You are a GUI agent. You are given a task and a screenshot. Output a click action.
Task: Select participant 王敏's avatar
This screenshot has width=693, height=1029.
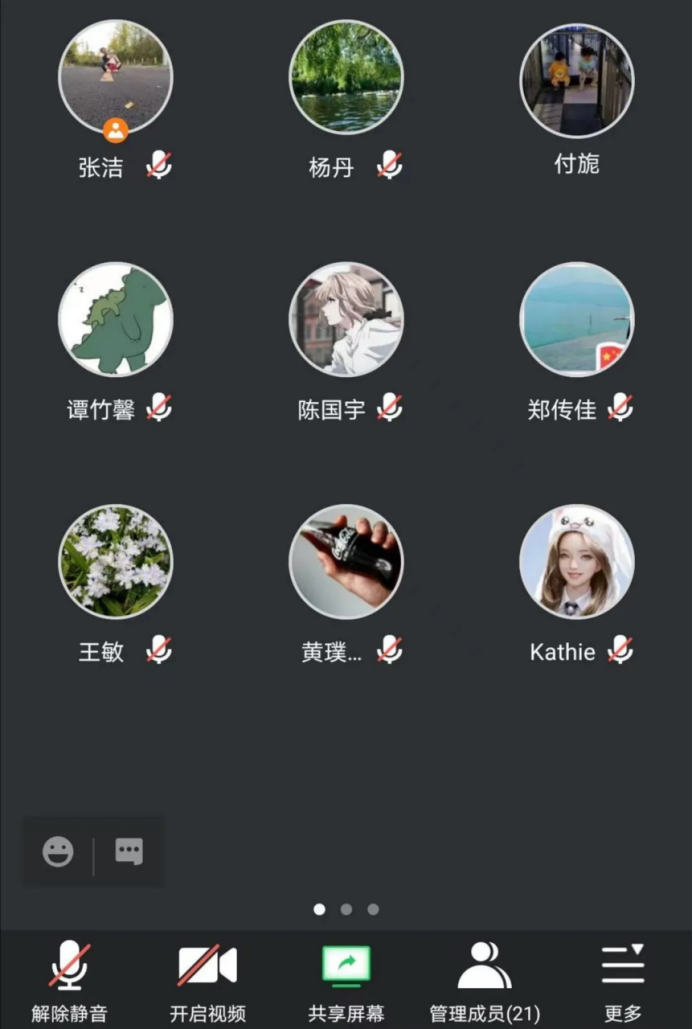point(115,561)
